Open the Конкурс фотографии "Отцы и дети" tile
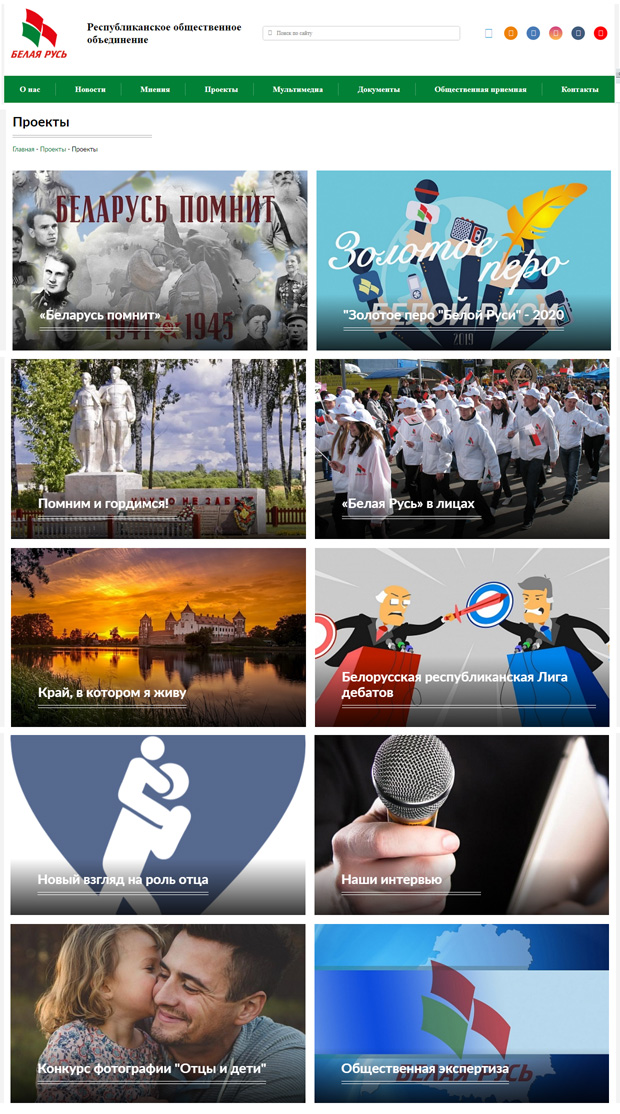This screenshot has width=620, height=1114. pyautogui.click(x=159, y=1013)
